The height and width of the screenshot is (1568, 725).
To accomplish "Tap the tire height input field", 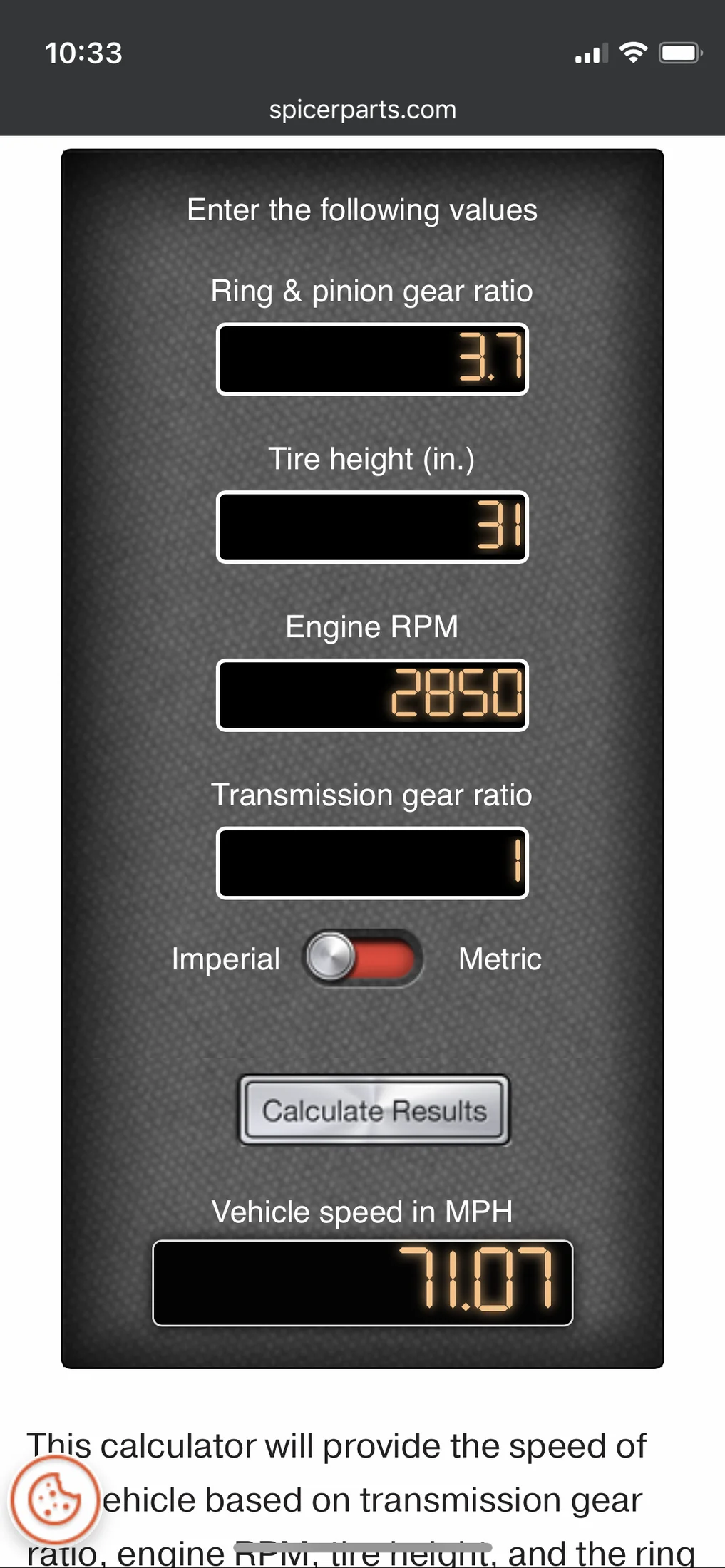I will [x=372, y=527].
